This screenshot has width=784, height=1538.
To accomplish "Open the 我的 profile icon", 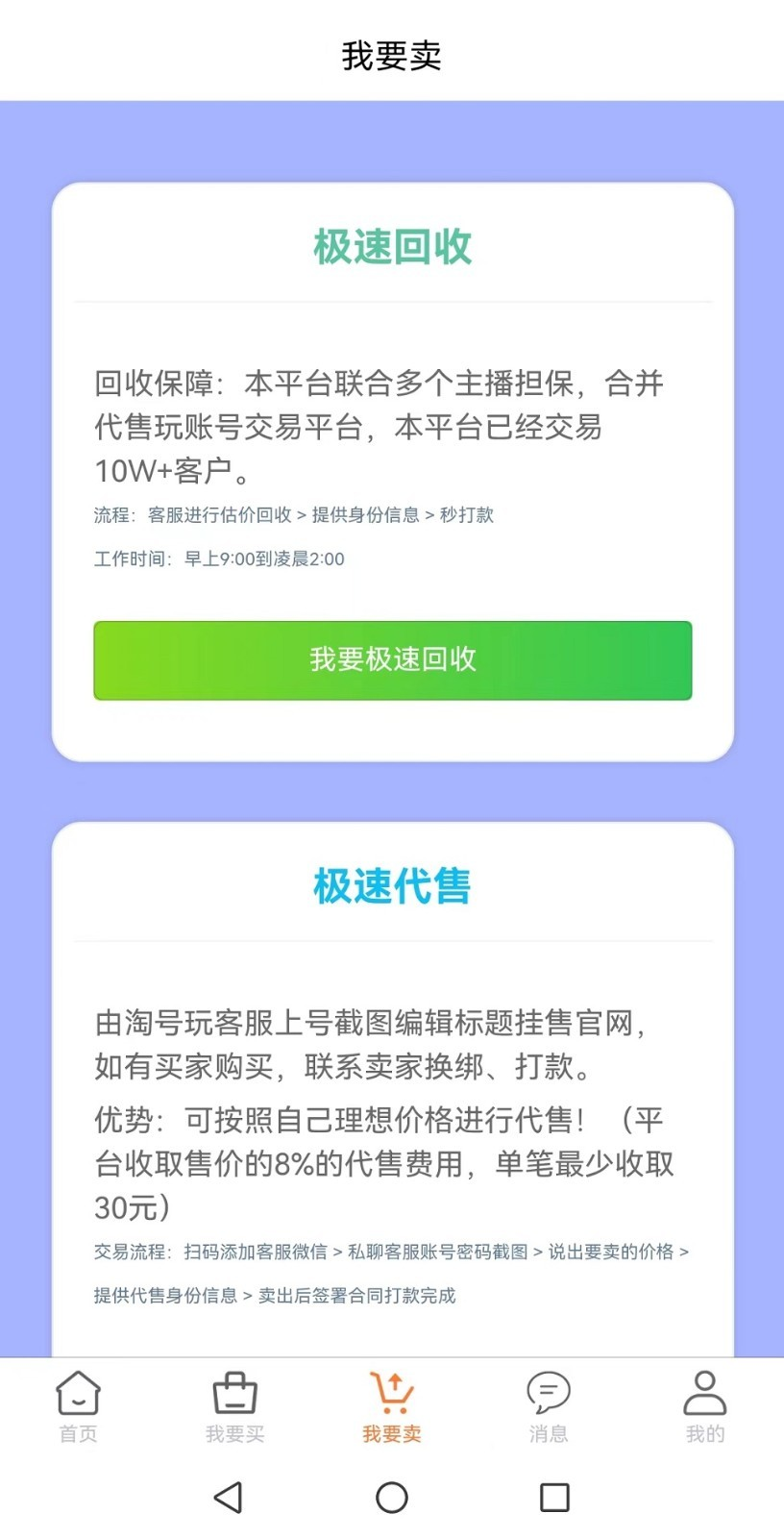I will [x=705, y=1392].
